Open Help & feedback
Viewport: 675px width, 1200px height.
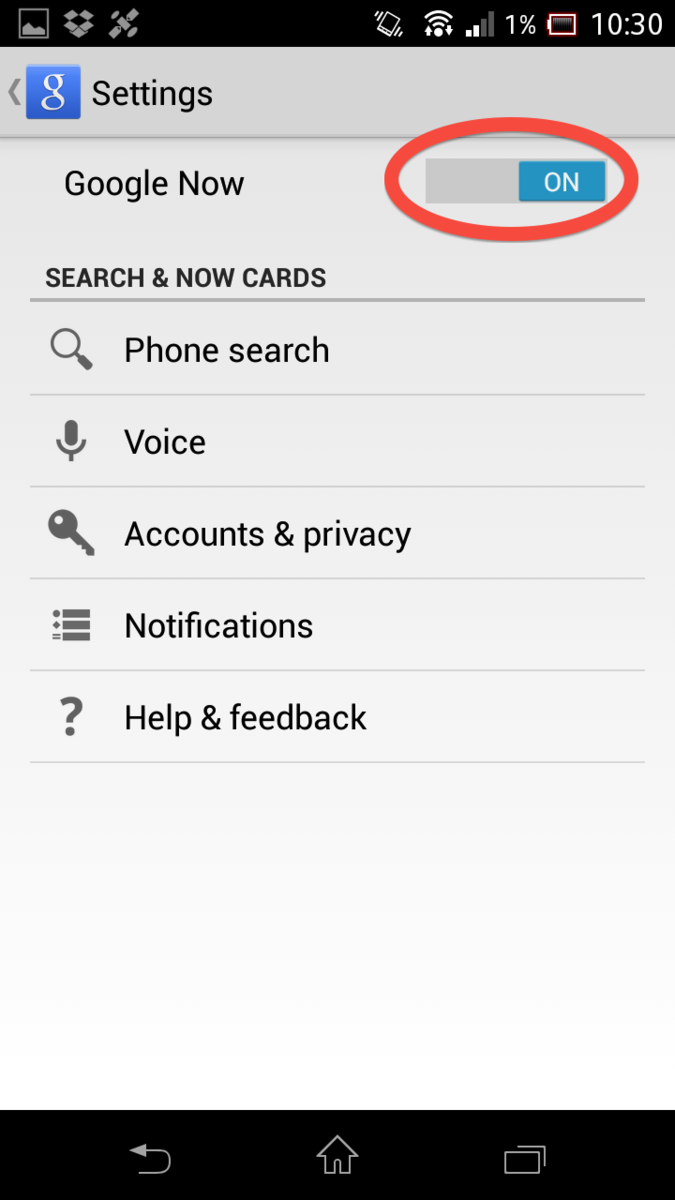click(x=245, y=718)
